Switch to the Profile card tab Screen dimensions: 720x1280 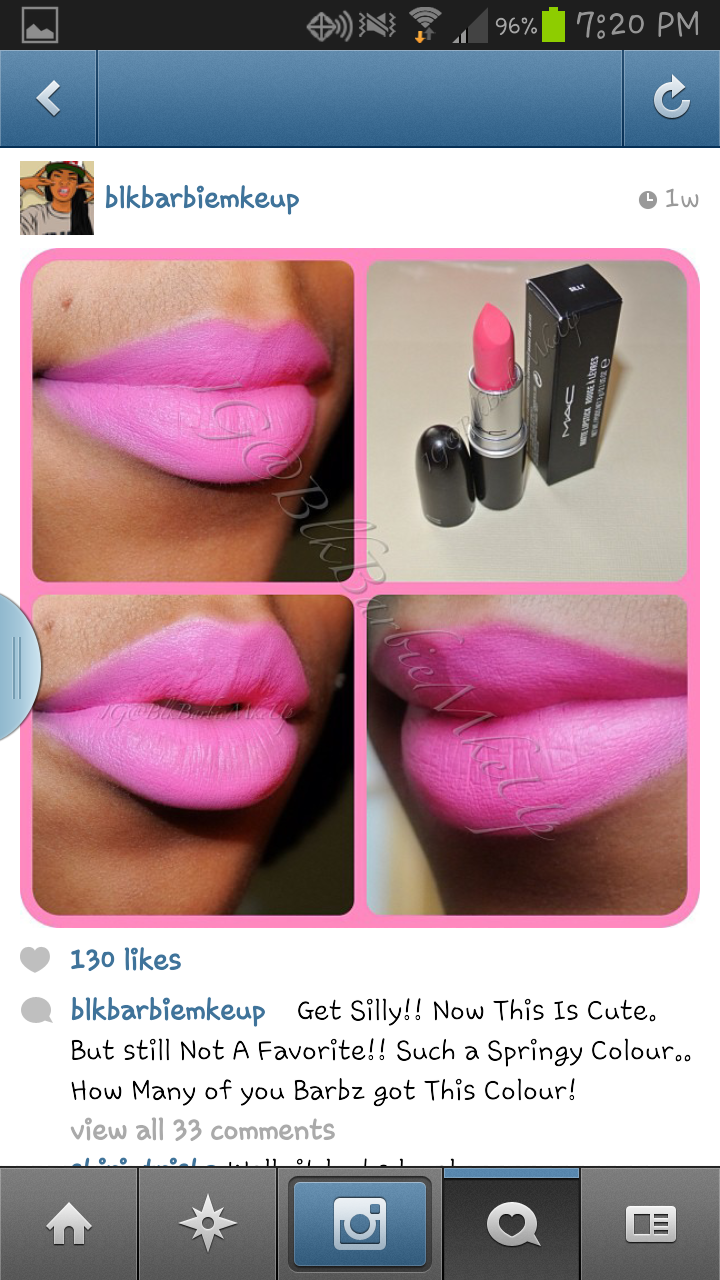point(650,1224)
